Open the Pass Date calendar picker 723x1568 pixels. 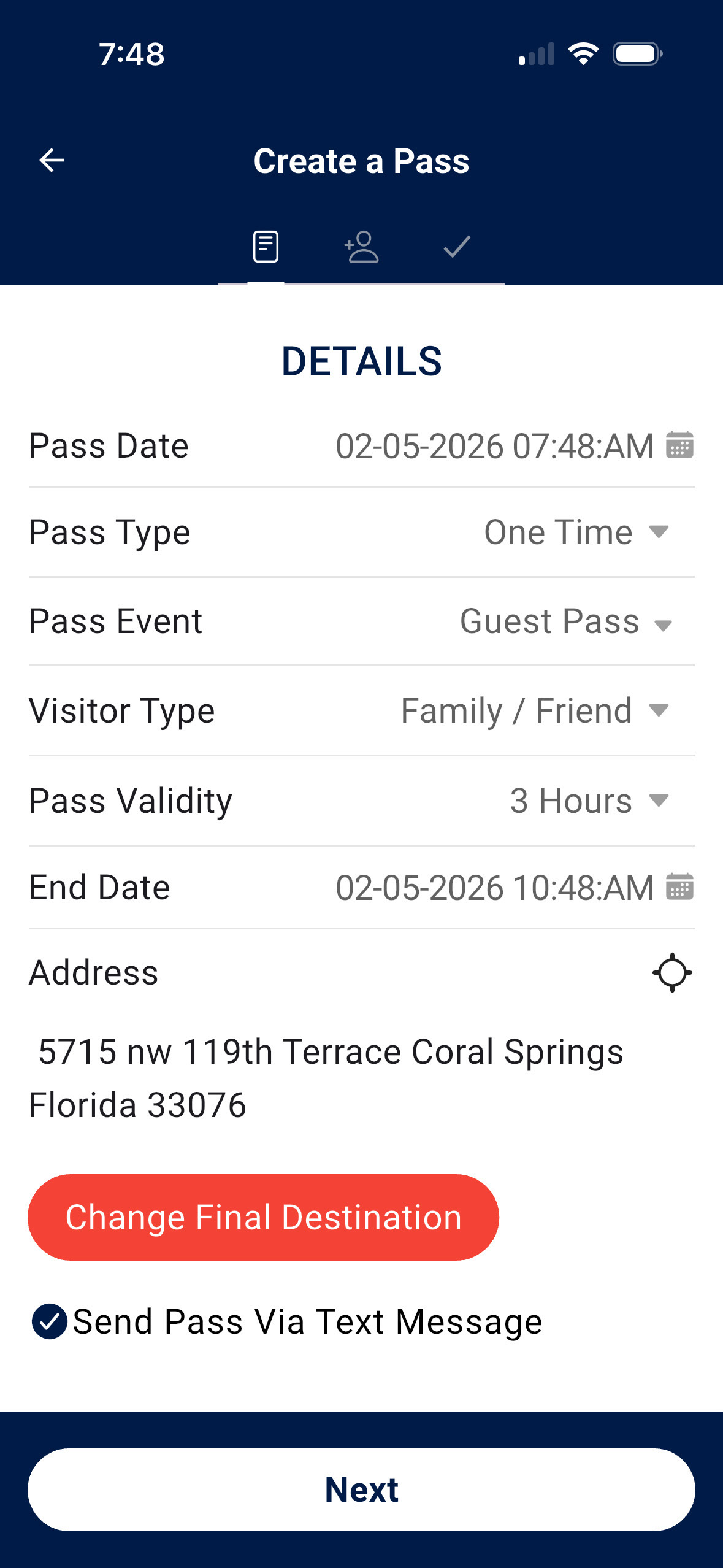point(679,445)
